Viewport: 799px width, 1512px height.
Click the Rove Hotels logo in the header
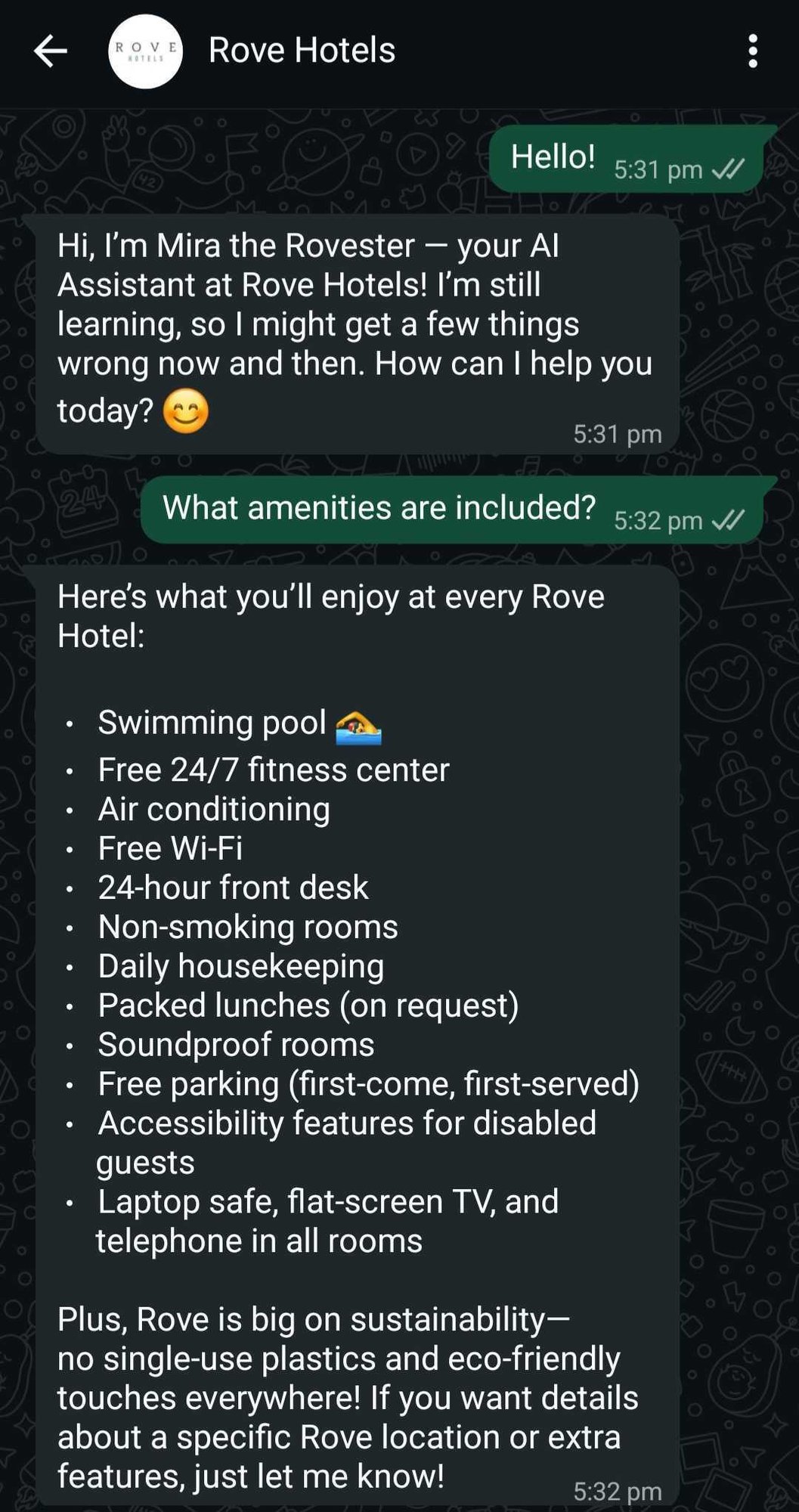146,51
